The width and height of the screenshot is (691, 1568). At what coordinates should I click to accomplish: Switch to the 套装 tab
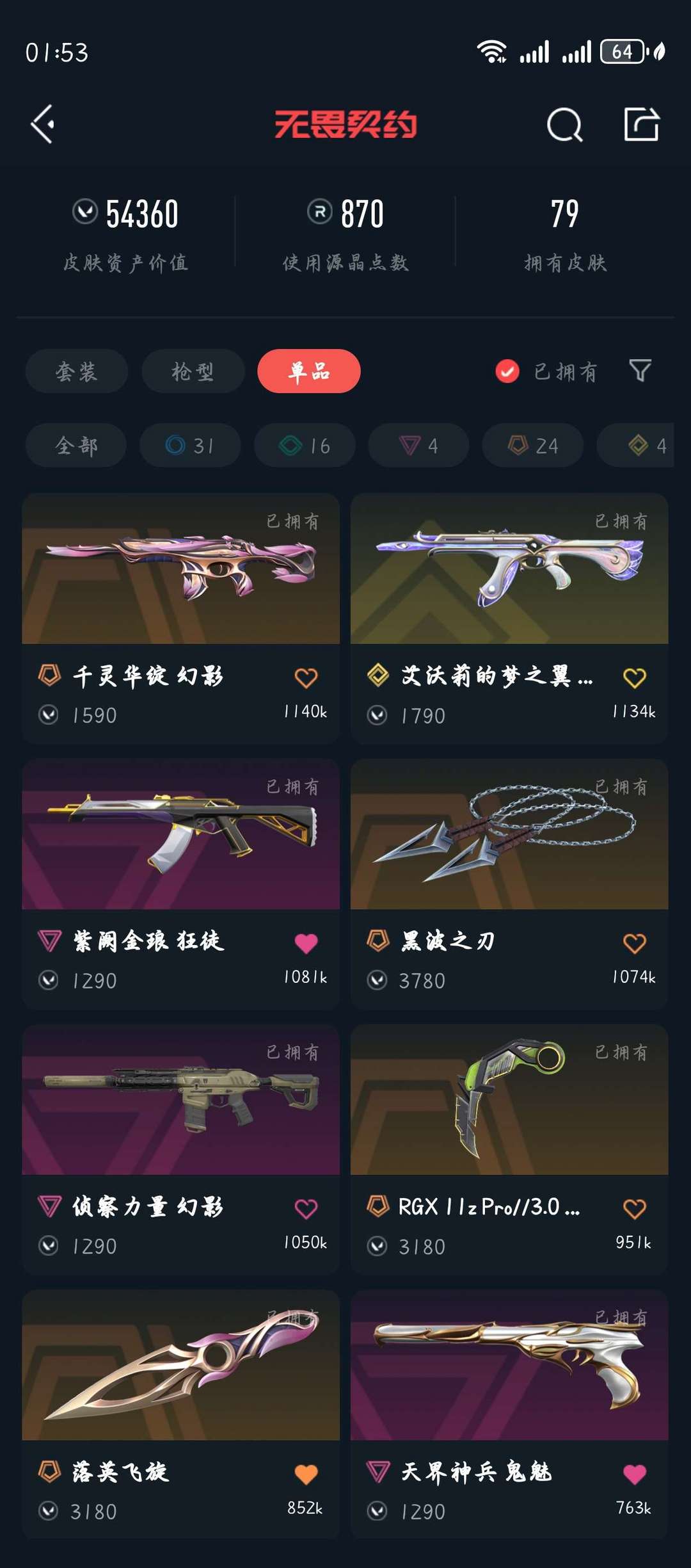[76, 371]
